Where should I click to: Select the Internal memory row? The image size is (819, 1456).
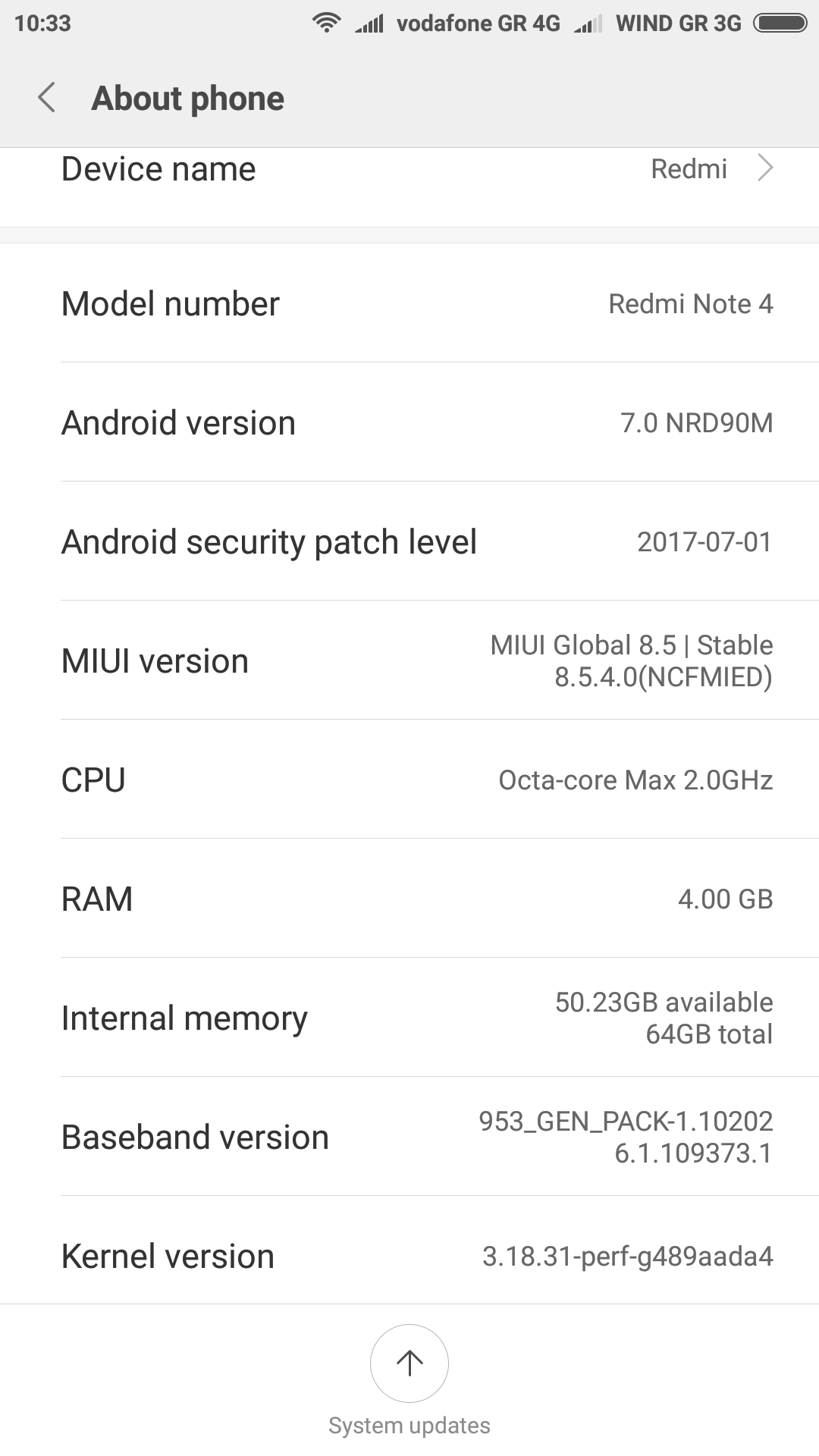click(x=409, y=1018)
